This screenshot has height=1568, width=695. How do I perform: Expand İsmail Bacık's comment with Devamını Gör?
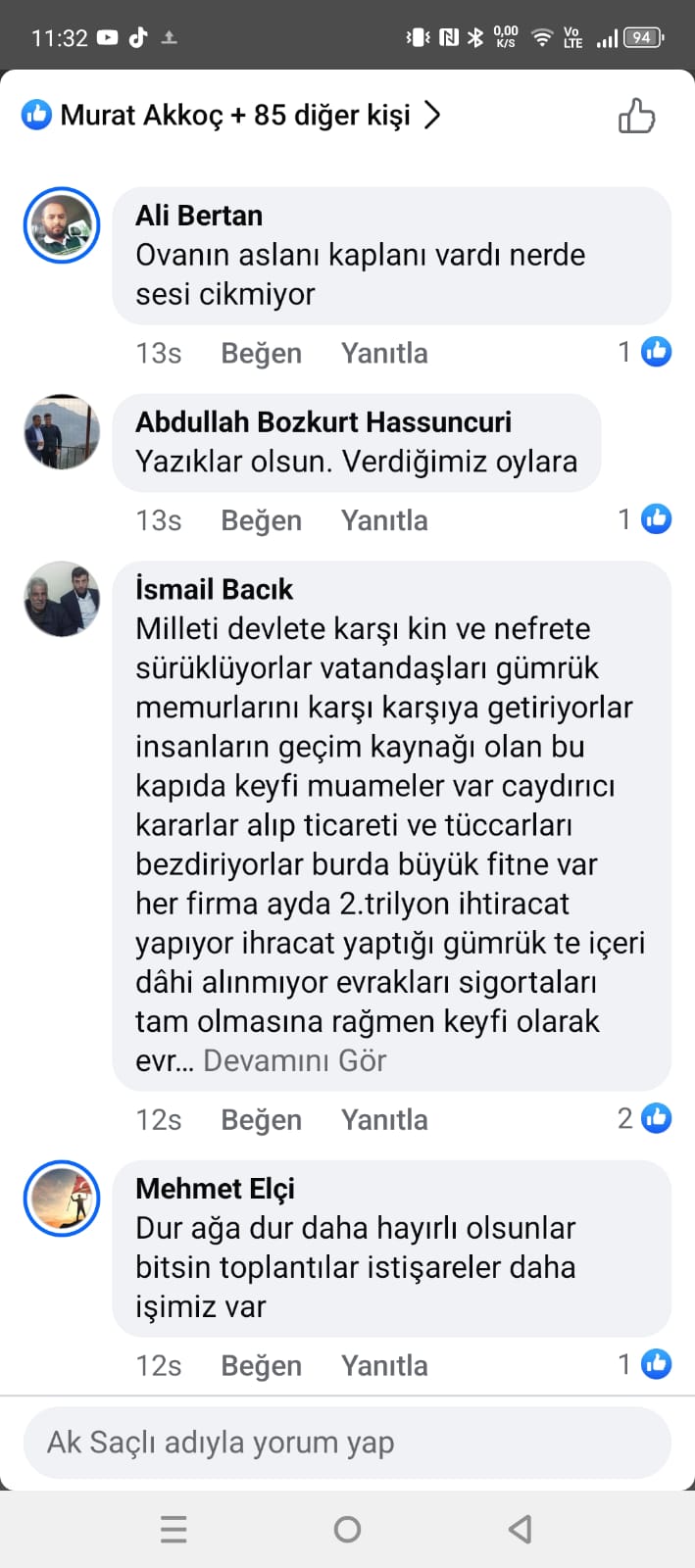pos(294,1060)
